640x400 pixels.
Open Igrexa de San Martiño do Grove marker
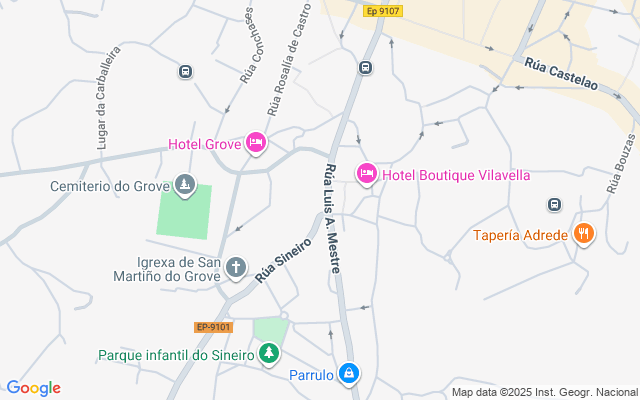[x=236, y=266]
